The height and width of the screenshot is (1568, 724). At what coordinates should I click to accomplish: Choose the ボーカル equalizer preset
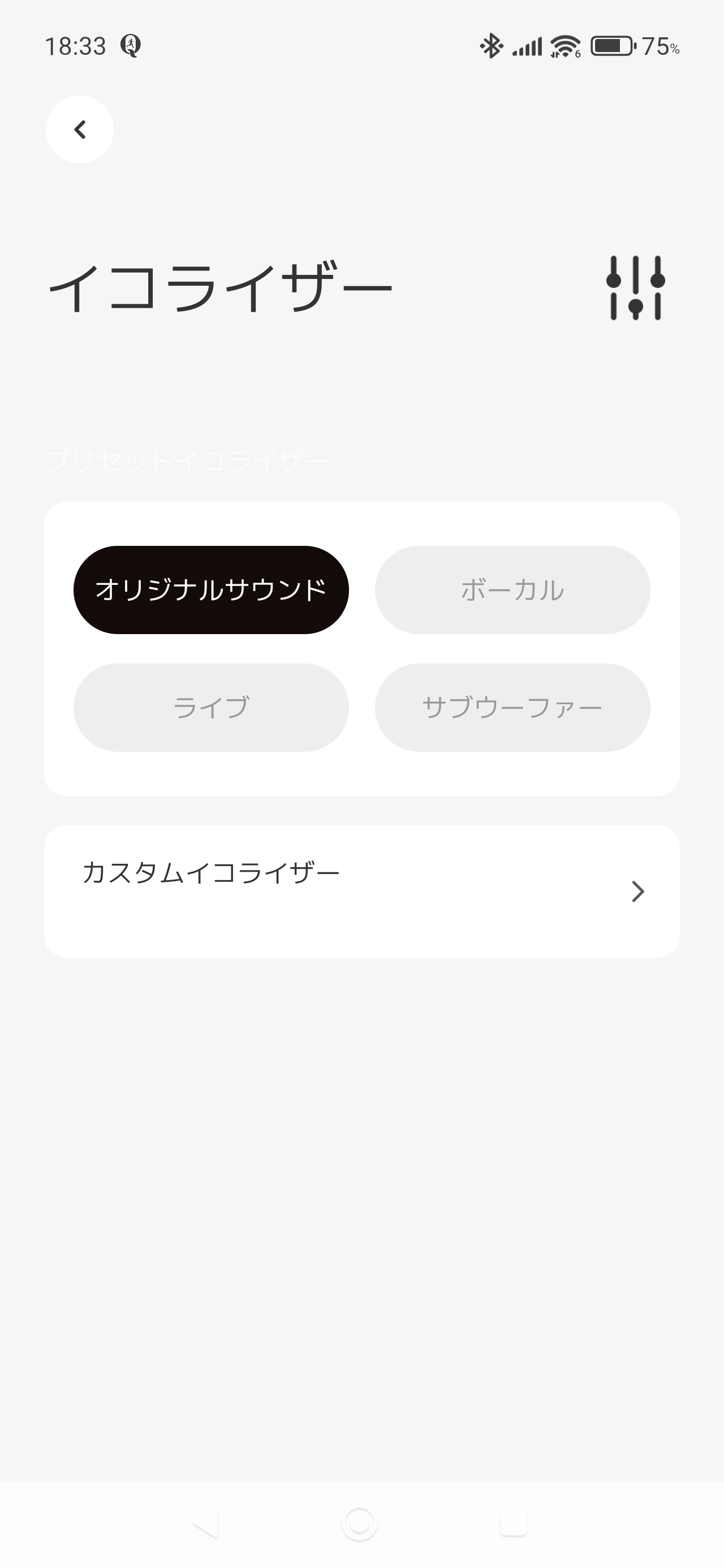pyautogui.click(x=512, y=590)
